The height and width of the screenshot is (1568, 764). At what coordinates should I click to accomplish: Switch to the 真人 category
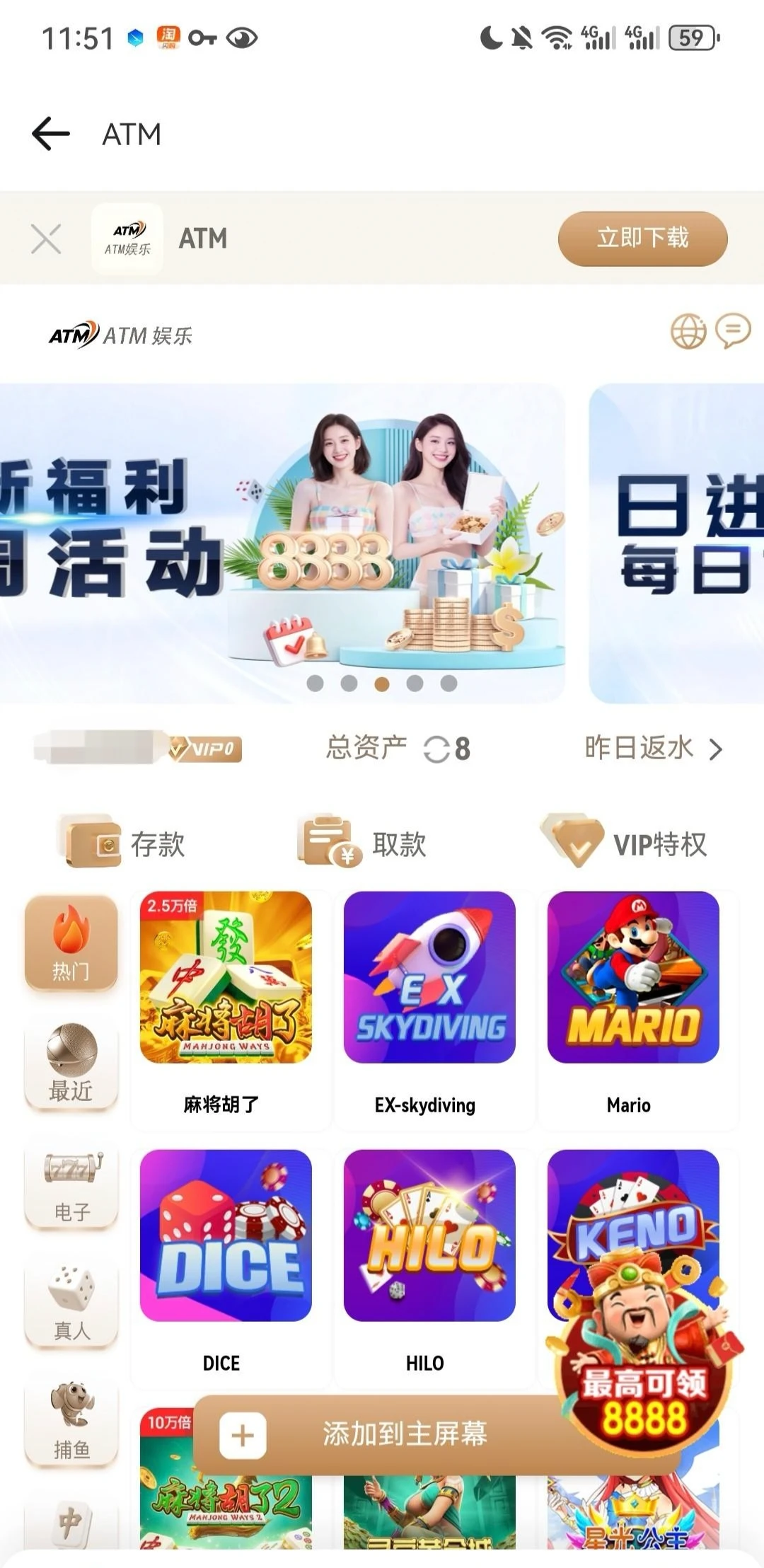71,1305
